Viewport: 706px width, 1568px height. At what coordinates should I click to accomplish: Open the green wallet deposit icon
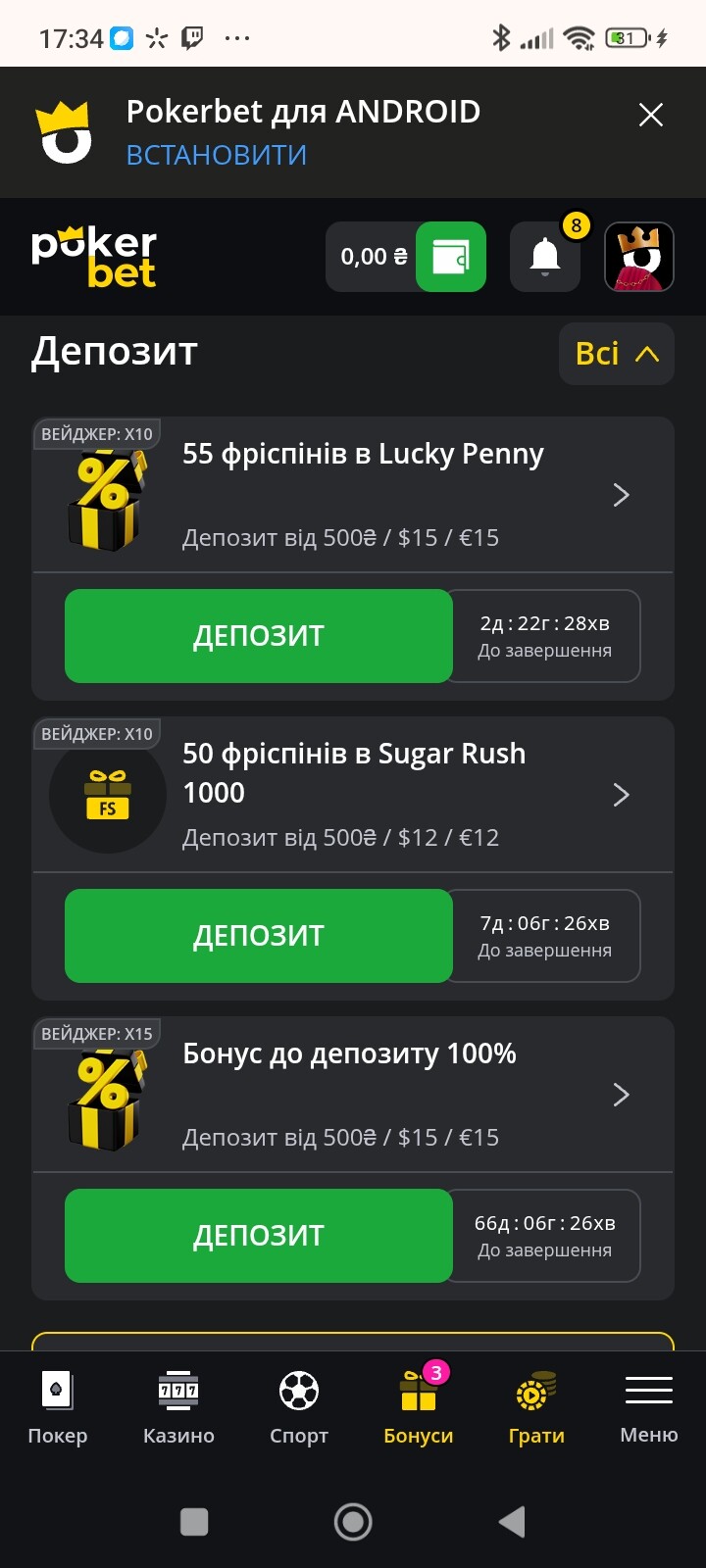coord(451,257)
